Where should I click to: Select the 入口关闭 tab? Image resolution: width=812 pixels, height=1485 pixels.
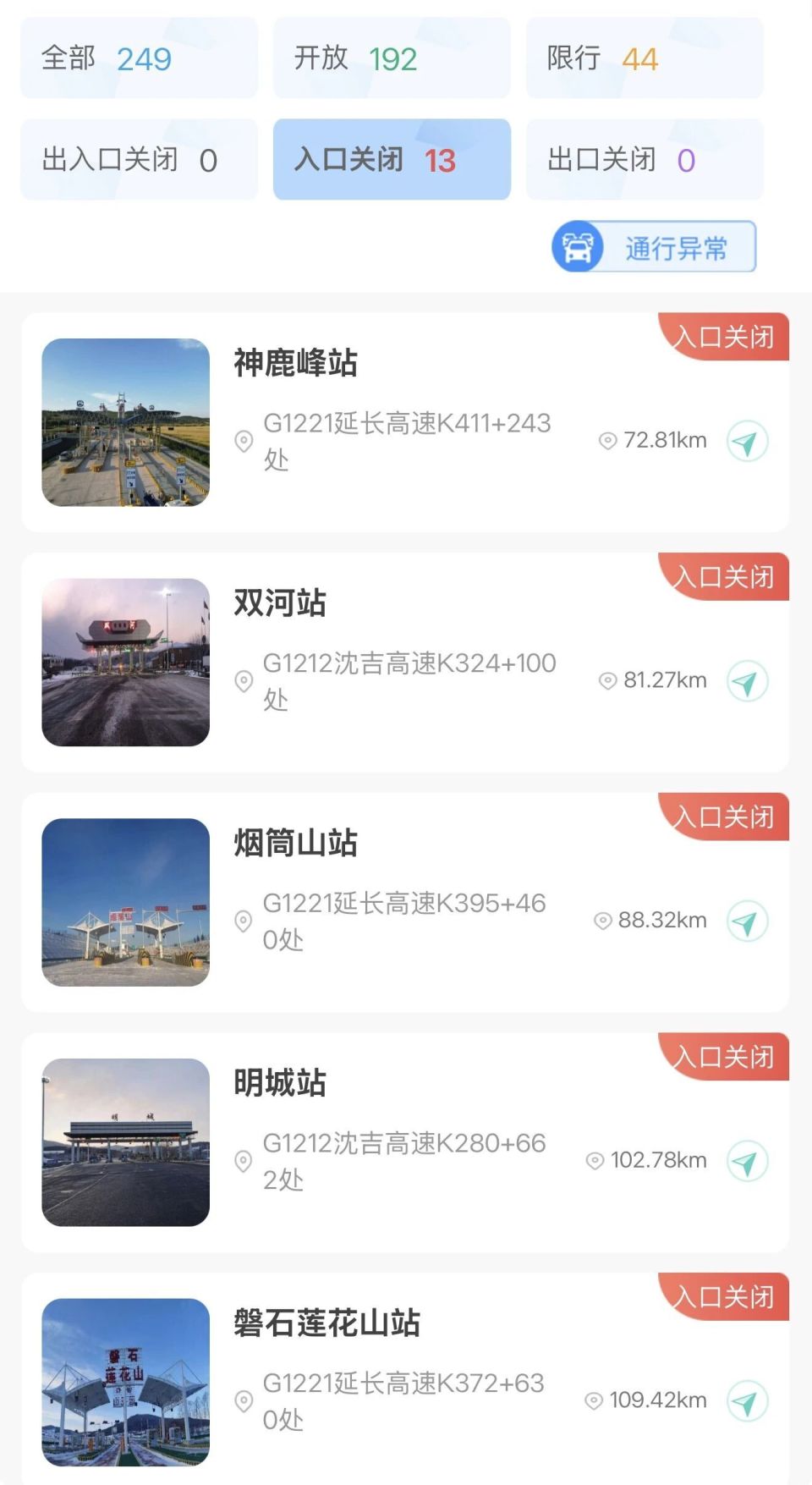click(391, 159)
